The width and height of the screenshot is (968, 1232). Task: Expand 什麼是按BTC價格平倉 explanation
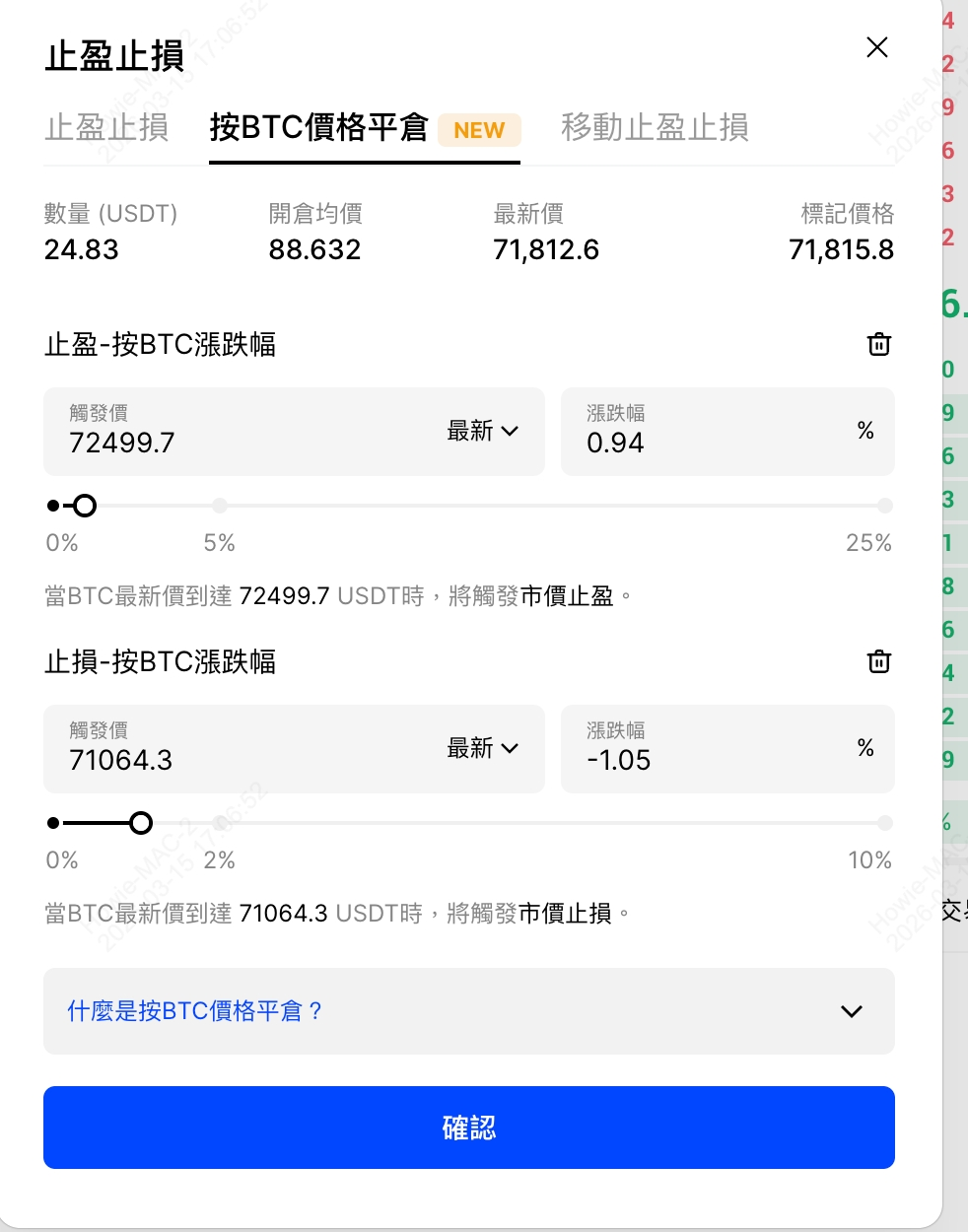tap(468, 1011)
